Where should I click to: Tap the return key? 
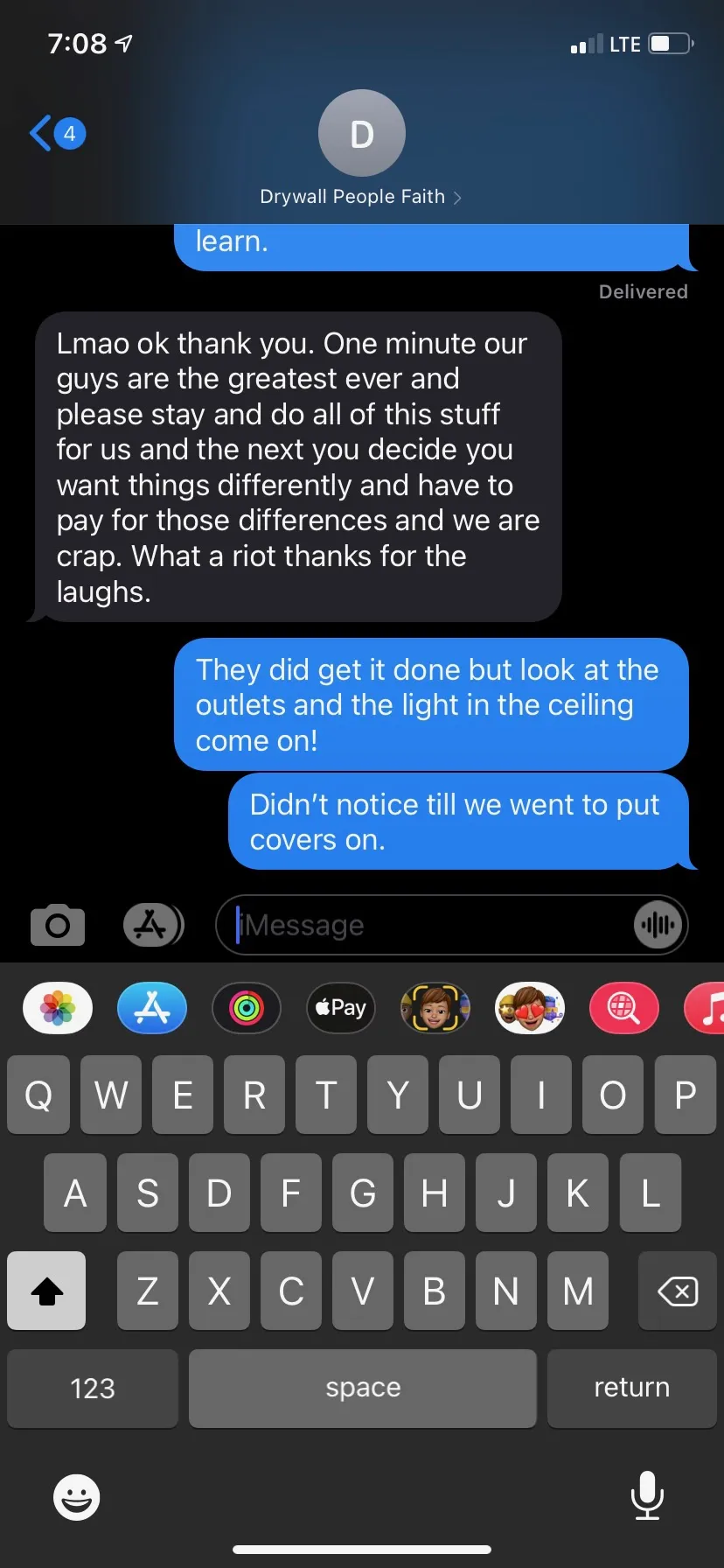[x=632, y=1389]
